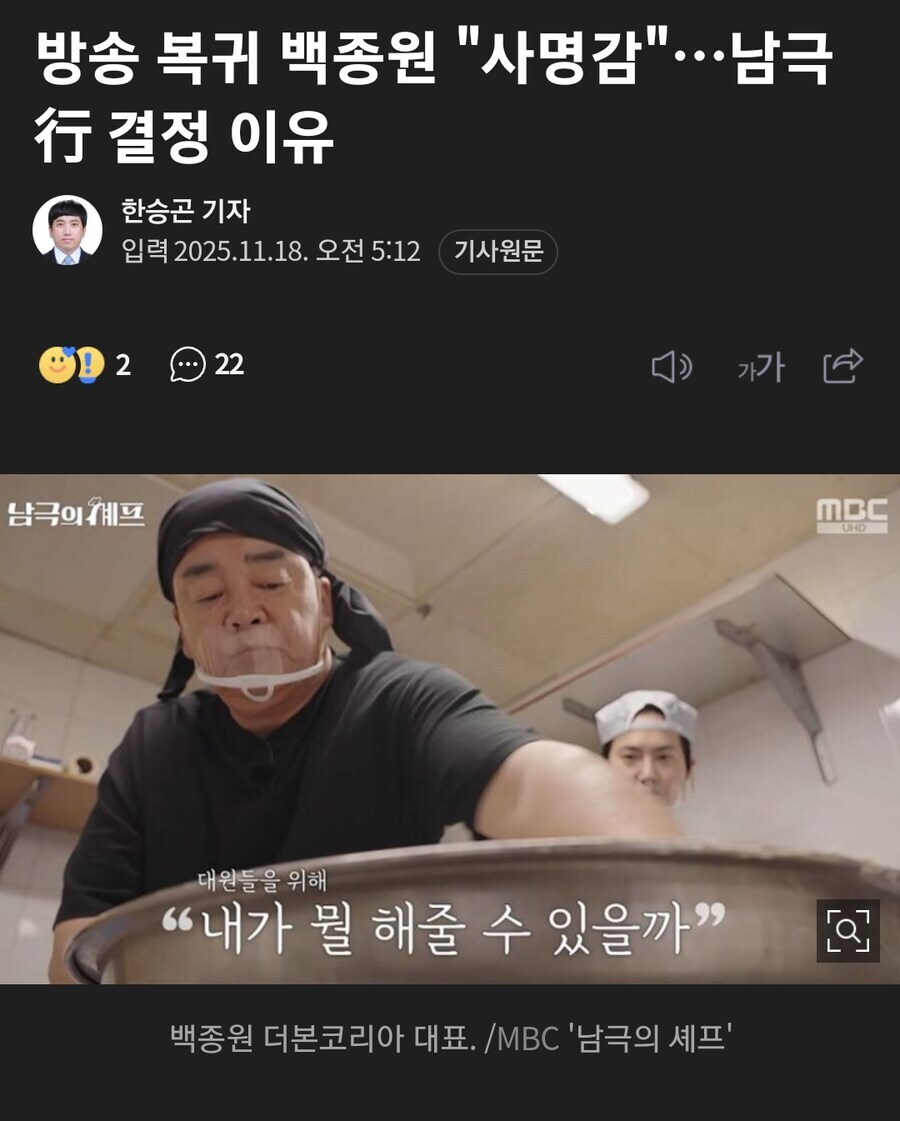Click the reaction count showing 2
Screen dimensions: 900x1121
coord(122,367)
